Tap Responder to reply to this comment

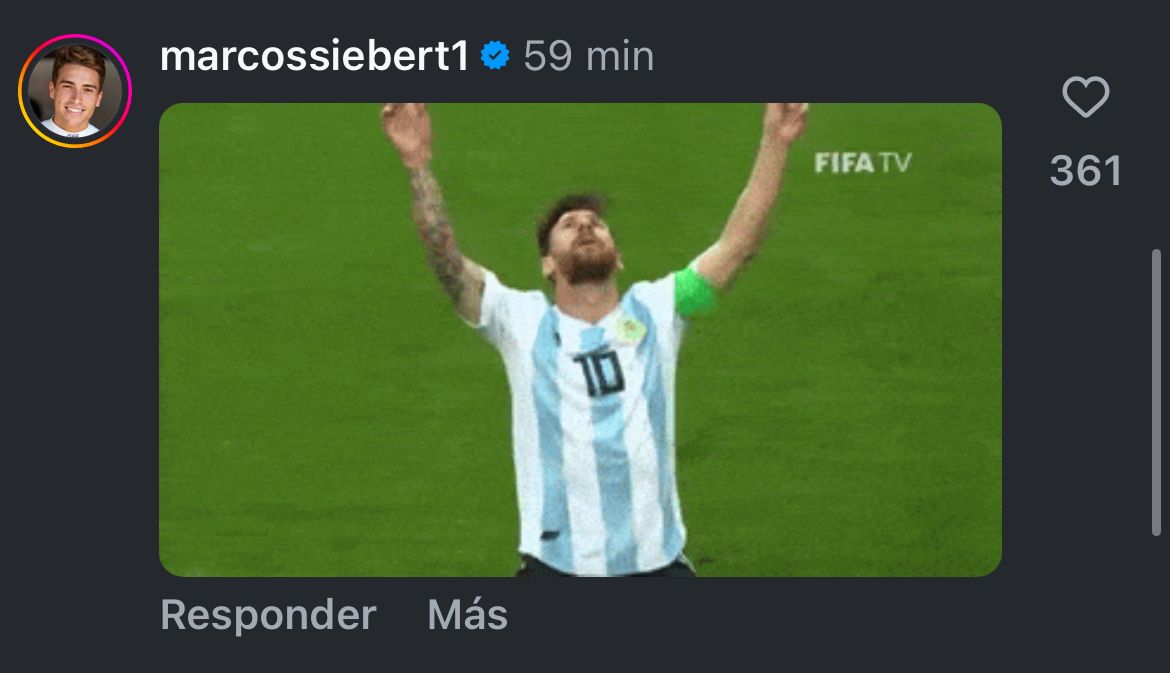tap(268, 615)
